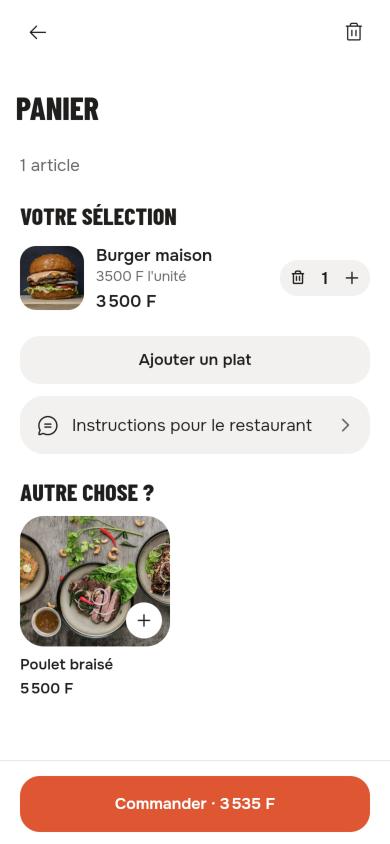Increase Burger maison quantity with plus

[352, 278]
